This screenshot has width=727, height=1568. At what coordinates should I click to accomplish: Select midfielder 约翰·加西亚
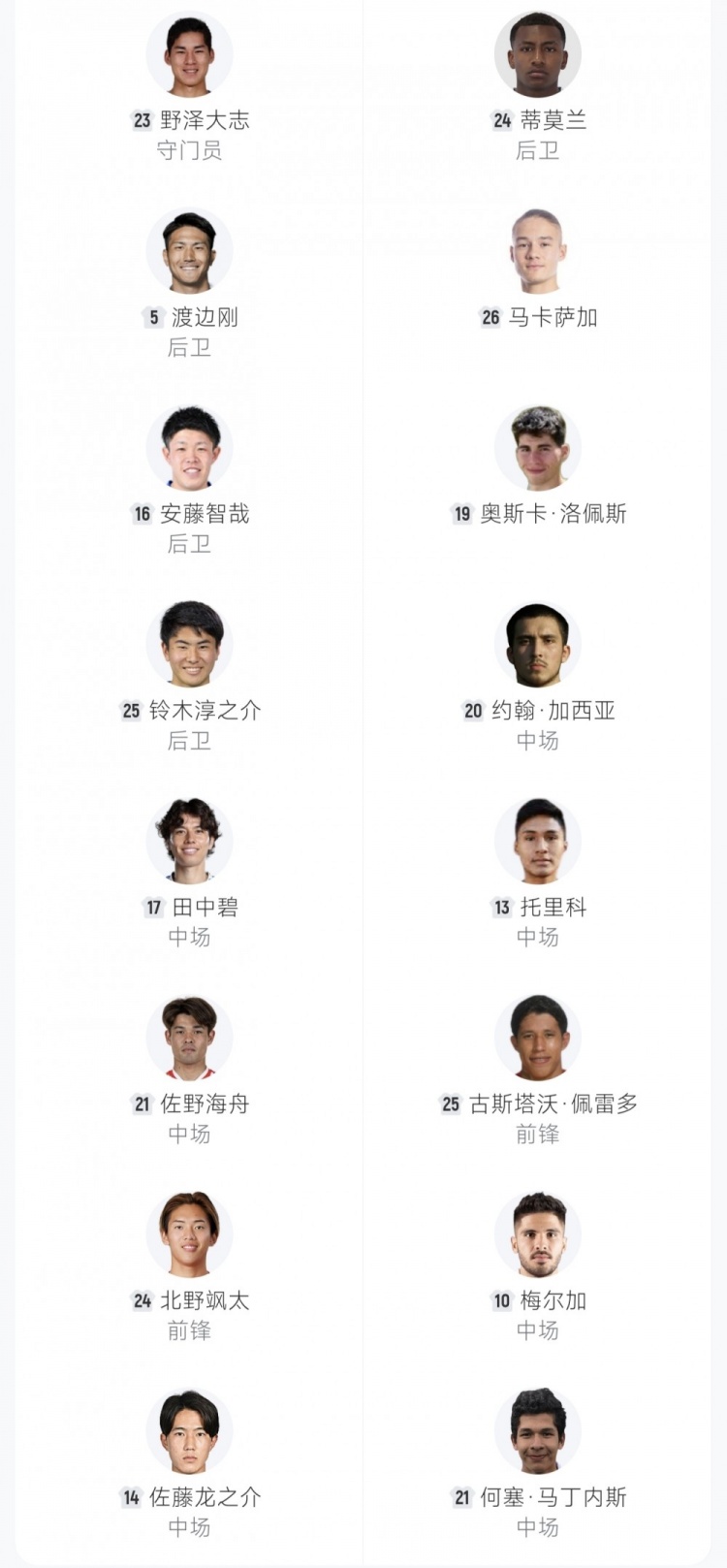pos(538,645)
